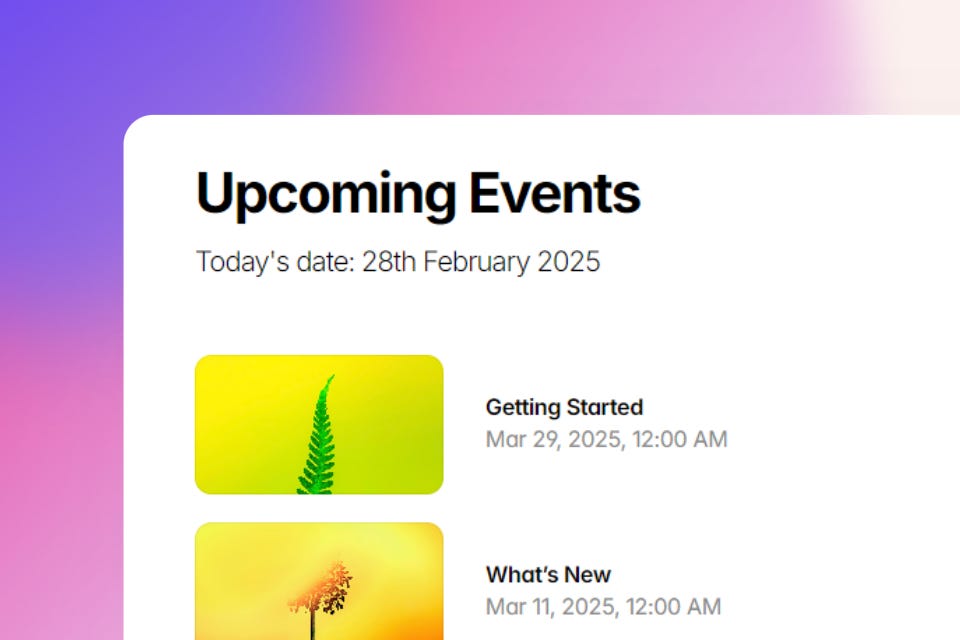Open the Getting Started event
This screenshot has height=640, width=960.
click(564, 407)
